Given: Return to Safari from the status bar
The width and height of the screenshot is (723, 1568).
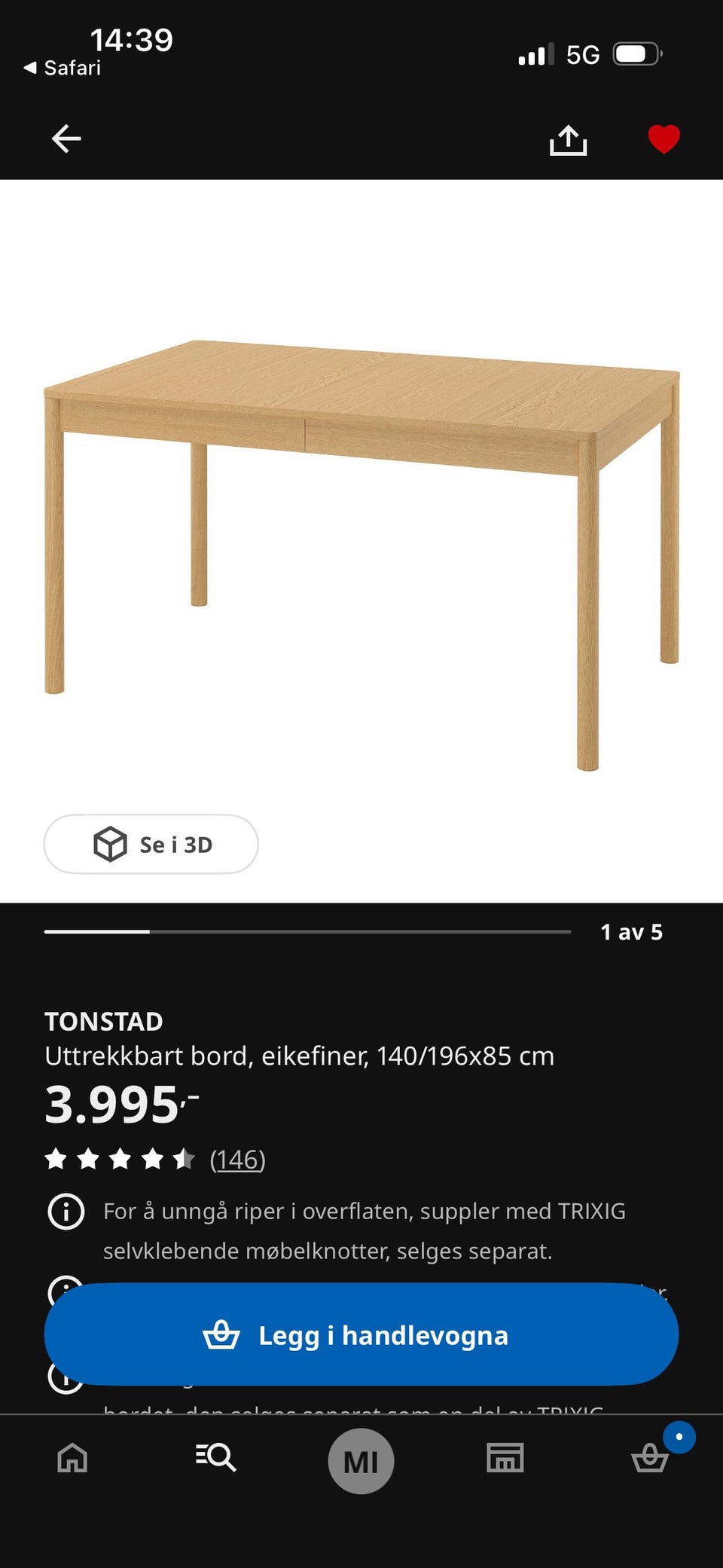Looking at the screenshot, I should (x=62, y=68).
